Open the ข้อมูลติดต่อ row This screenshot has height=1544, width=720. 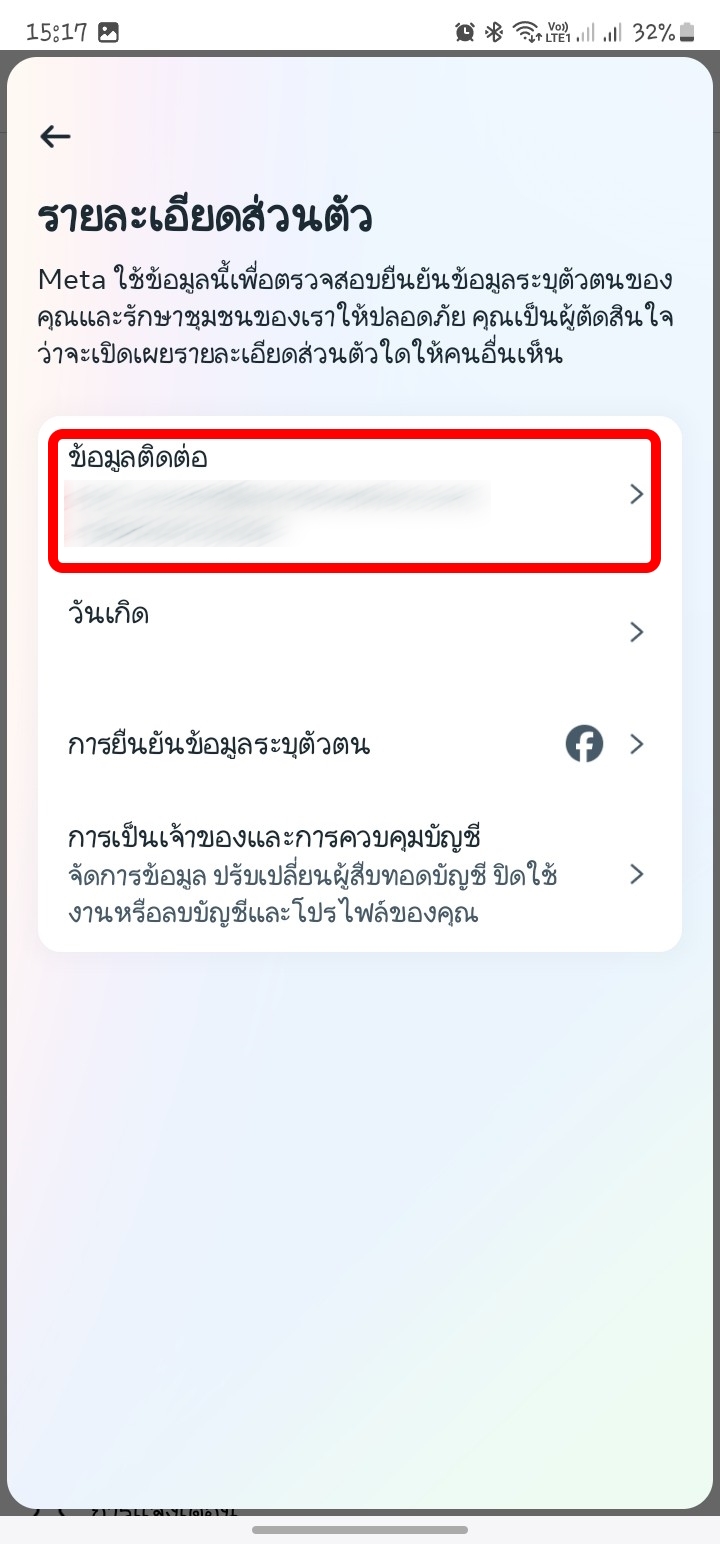tap(355, 496)
